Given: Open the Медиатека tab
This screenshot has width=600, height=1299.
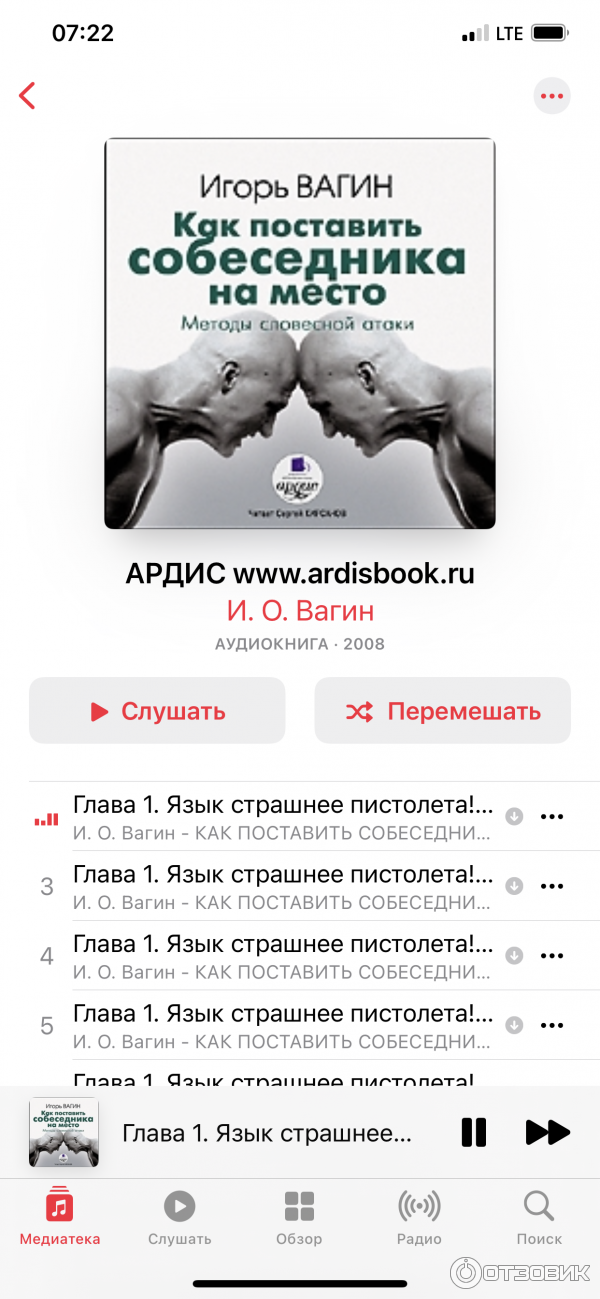Looking at the screenshot, I should (x=60, y=1217).
